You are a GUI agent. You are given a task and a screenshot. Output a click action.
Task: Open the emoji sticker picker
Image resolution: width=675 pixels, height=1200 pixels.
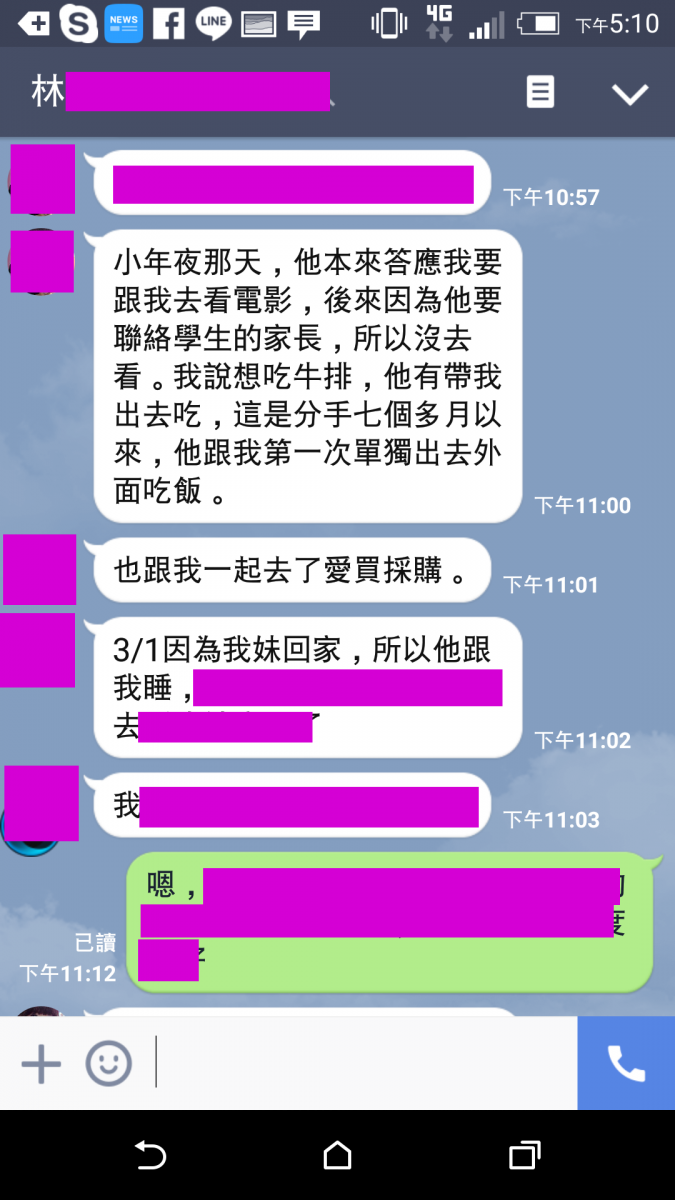point(108,1064)
